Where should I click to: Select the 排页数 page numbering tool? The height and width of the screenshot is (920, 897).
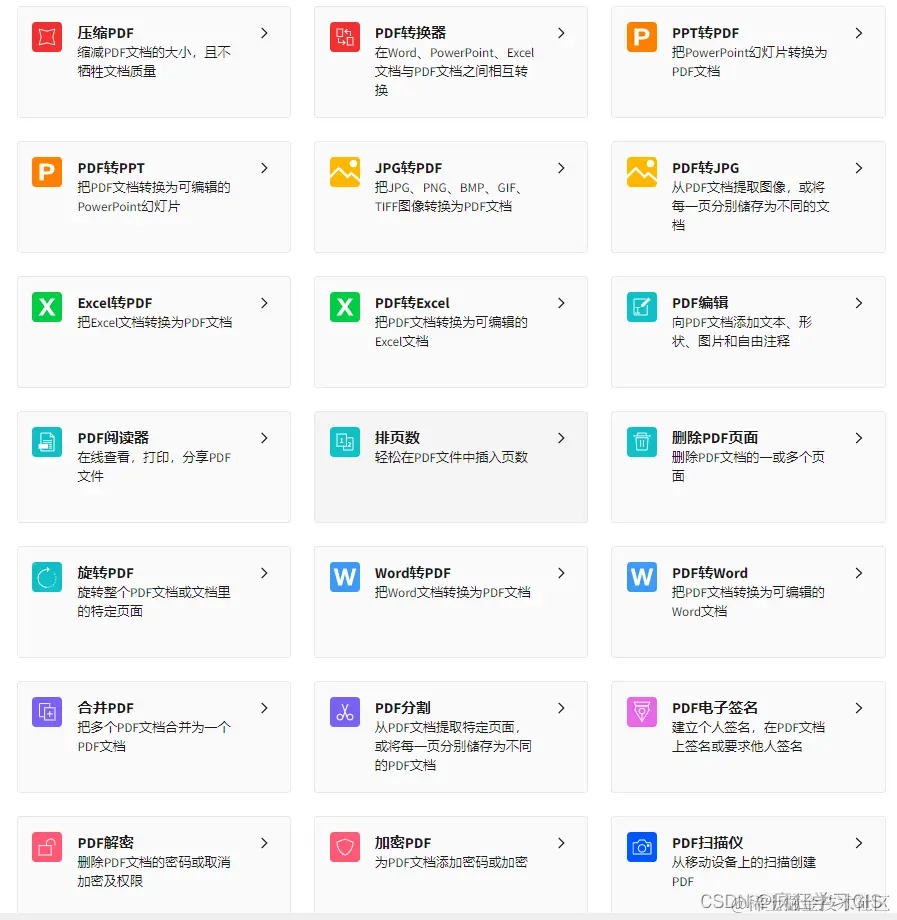tap(450, 466)
